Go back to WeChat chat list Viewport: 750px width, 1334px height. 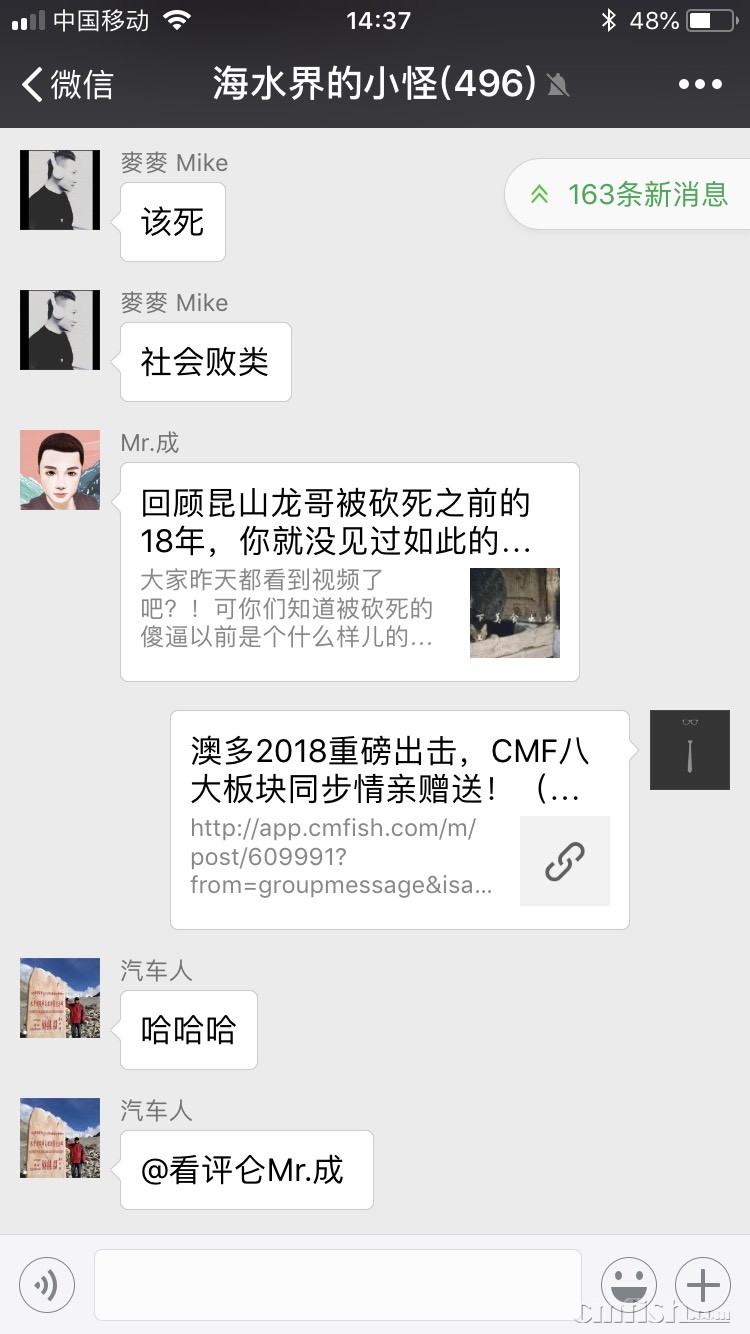coord(60,84)
